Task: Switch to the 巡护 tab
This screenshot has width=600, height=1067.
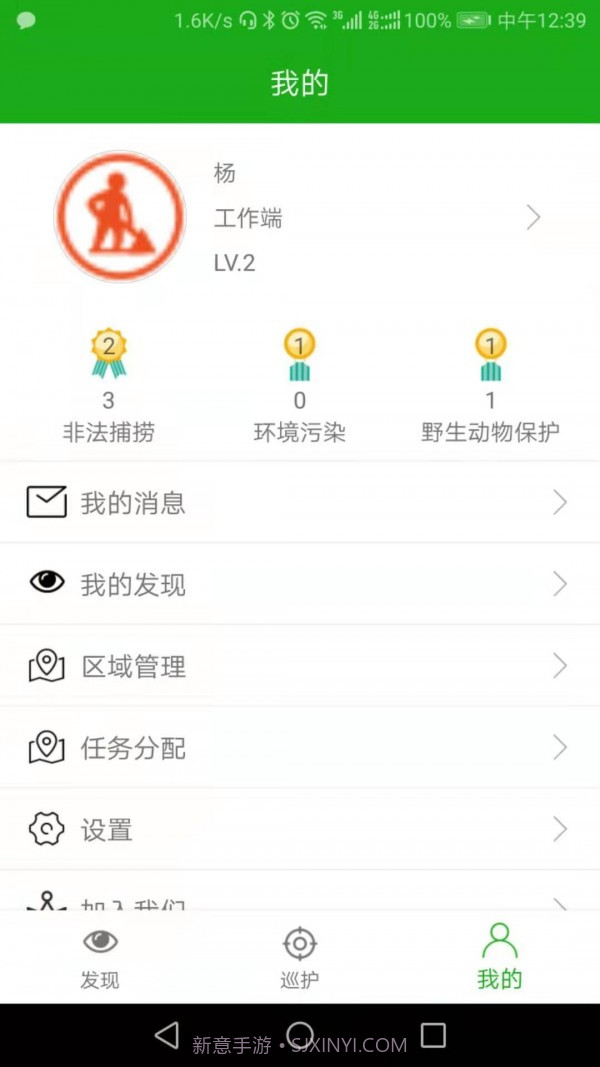Action: (x=300, y=957)
